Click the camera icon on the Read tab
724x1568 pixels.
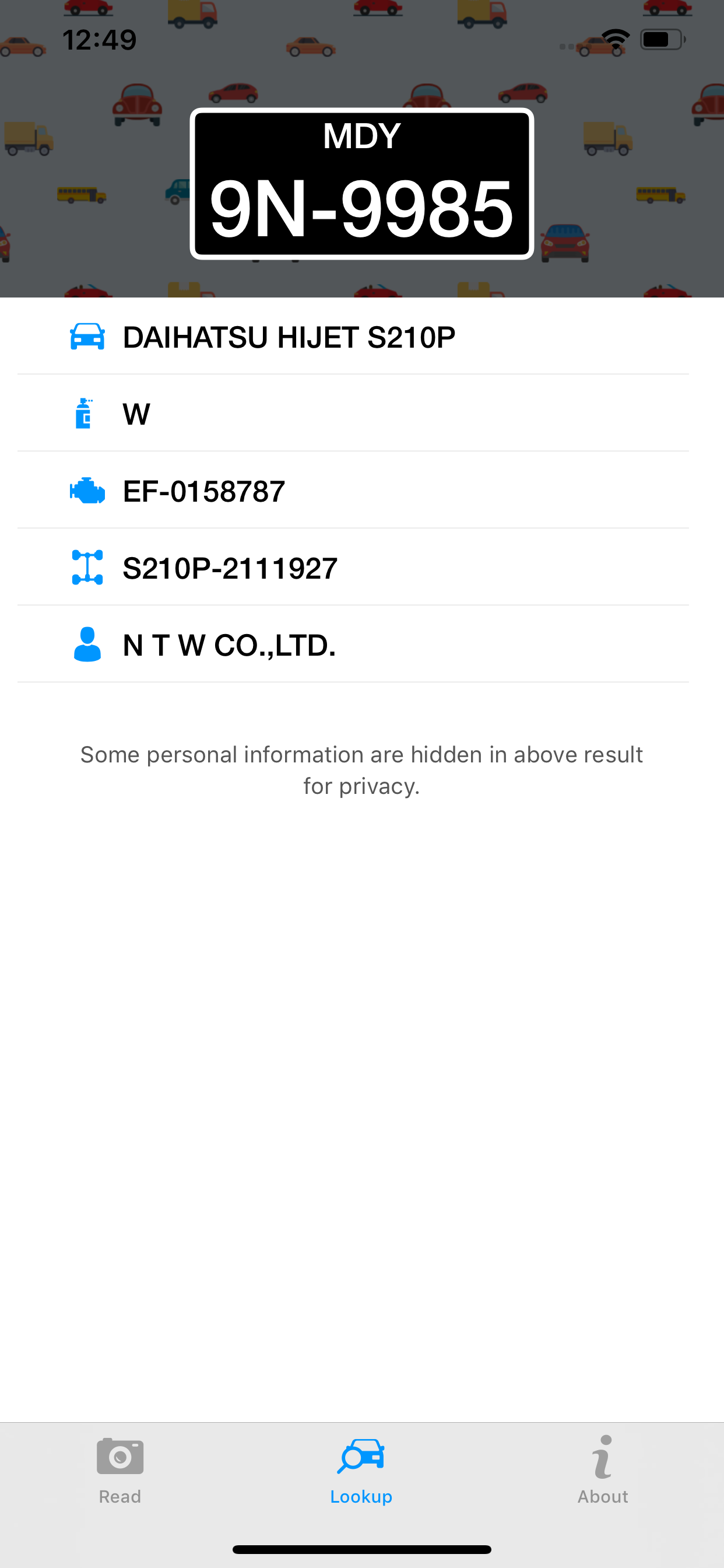(x=120, y=1458)
